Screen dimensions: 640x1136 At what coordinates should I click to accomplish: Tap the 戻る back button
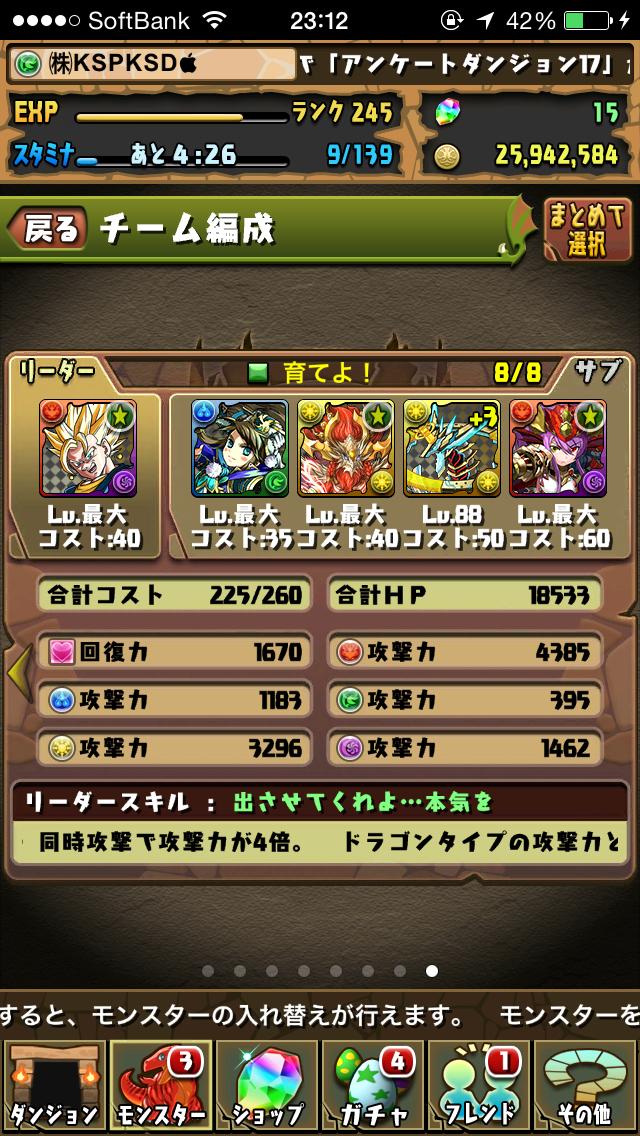(x=46, y=230)
